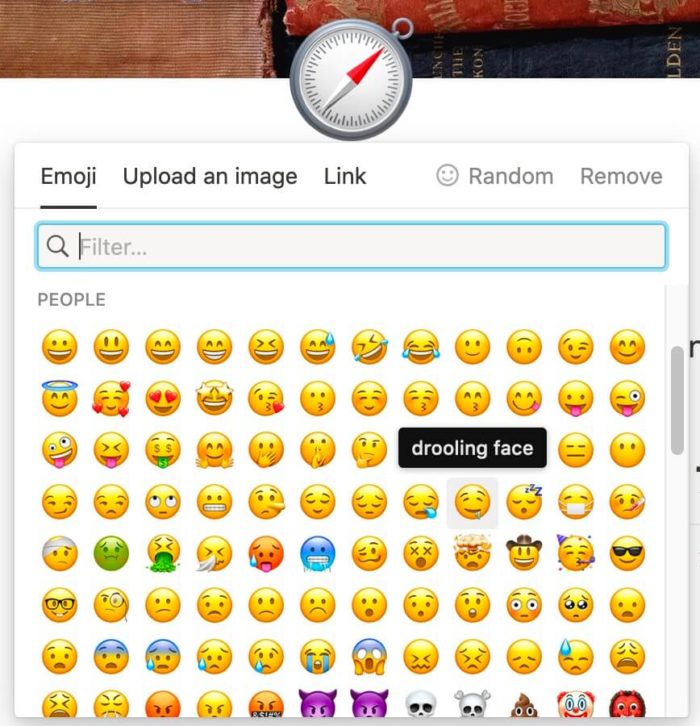Viewport: 700px width, 726px height.
Task: Pick the heart eyes face emoji
Action: [163, 400]
